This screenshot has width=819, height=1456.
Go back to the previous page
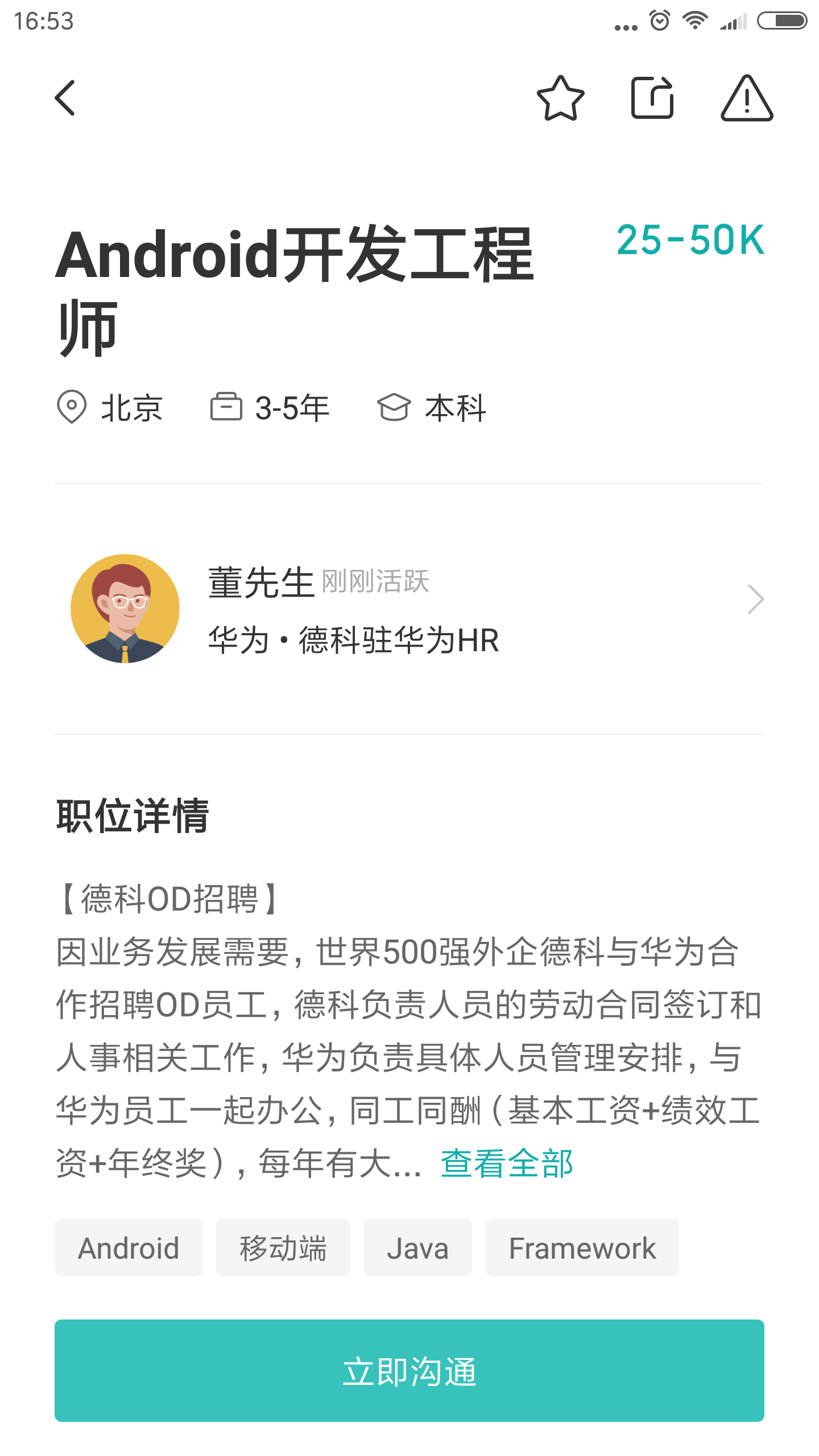[x=65, y=98]
